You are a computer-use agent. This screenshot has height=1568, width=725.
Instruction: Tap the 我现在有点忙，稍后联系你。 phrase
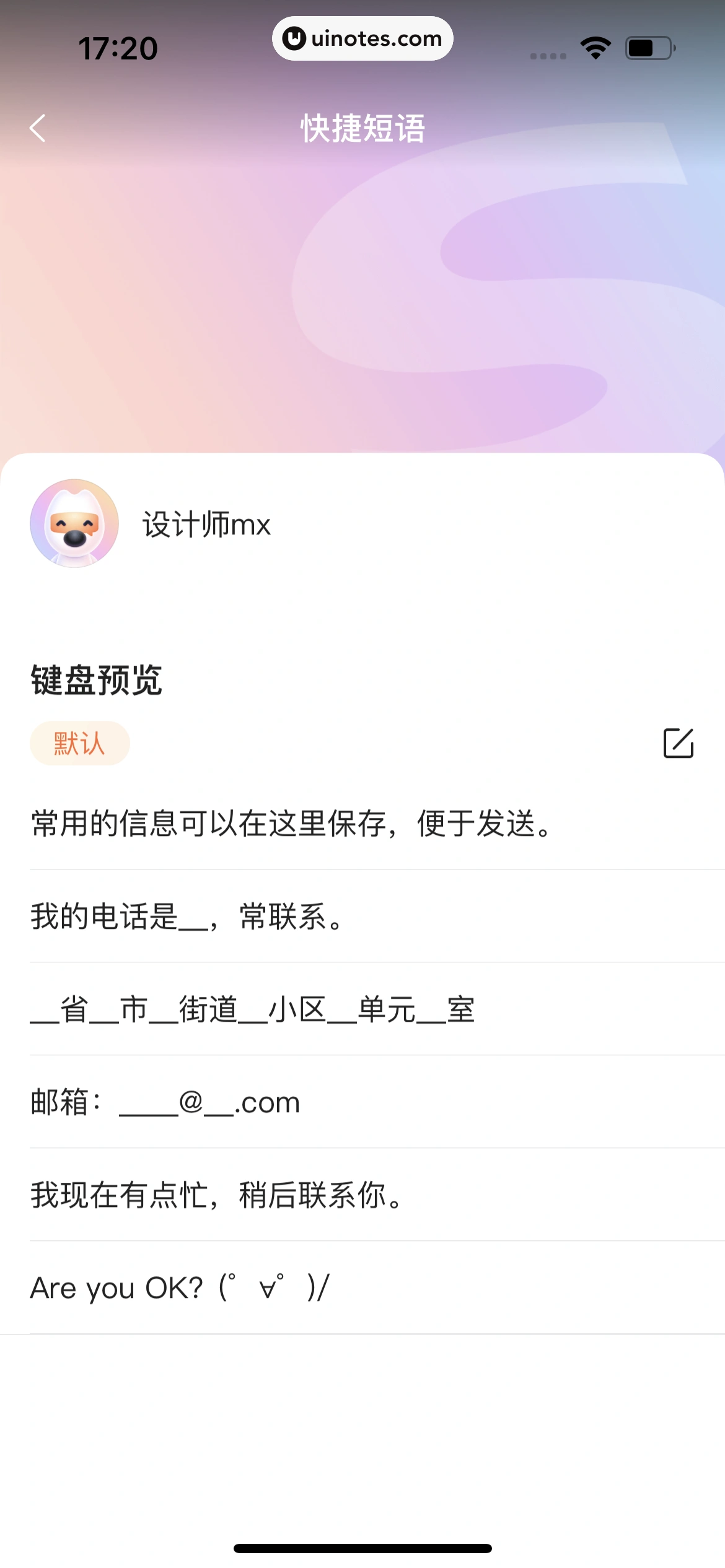216,1197
